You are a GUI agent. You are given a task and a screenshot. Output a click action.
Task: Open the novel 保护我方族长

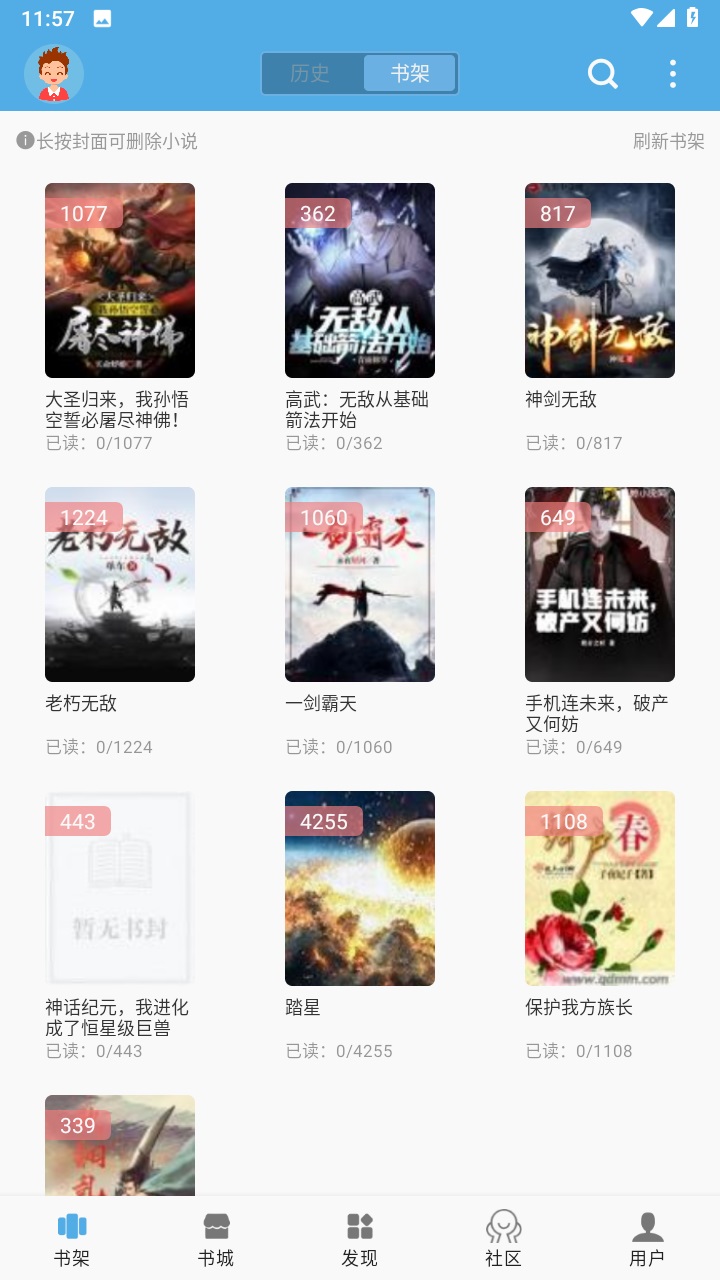[x=599, y=888]
